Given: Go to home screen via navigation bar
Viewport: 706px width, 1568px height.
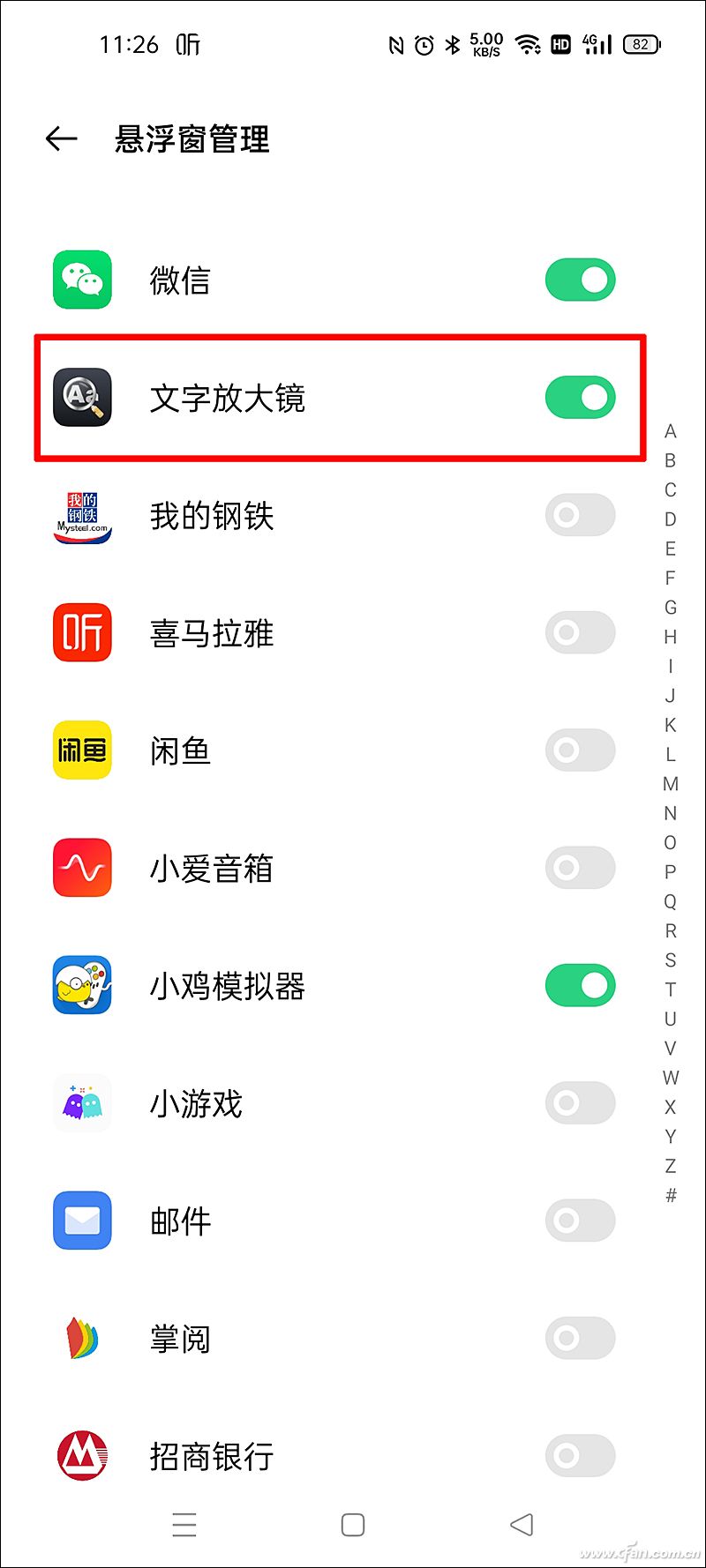Looking at the screenshot, I should coord(353,1525).
